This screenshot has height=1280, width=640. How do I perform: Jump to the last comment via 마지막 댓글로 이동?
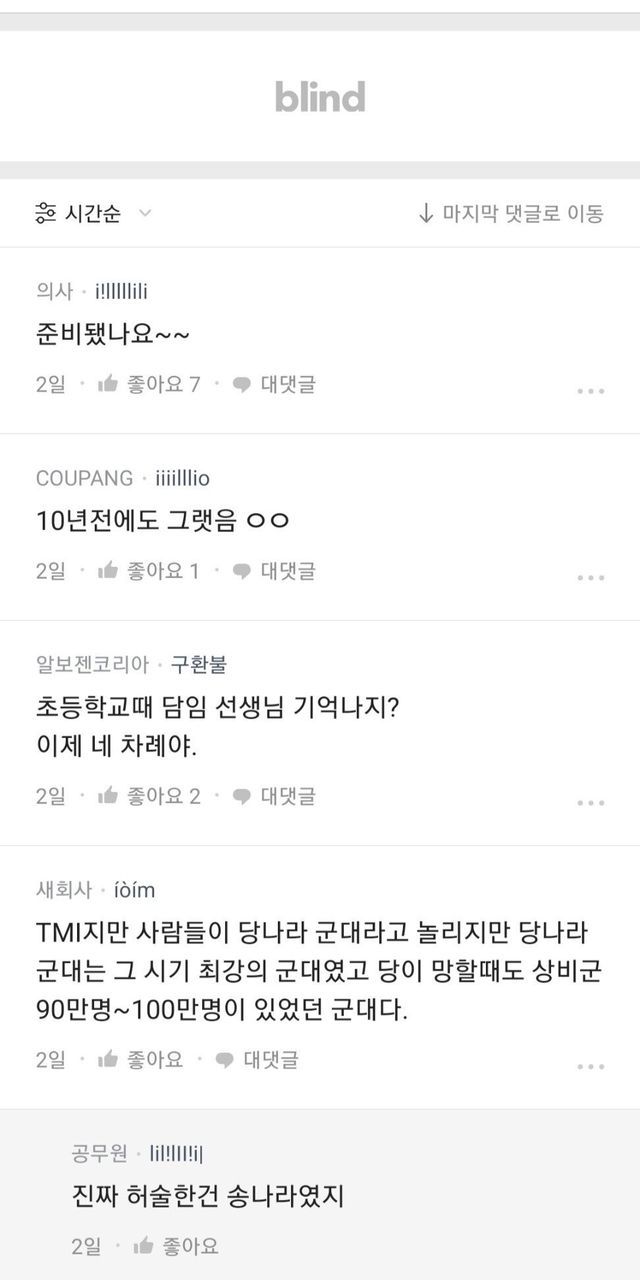point(510,213)
